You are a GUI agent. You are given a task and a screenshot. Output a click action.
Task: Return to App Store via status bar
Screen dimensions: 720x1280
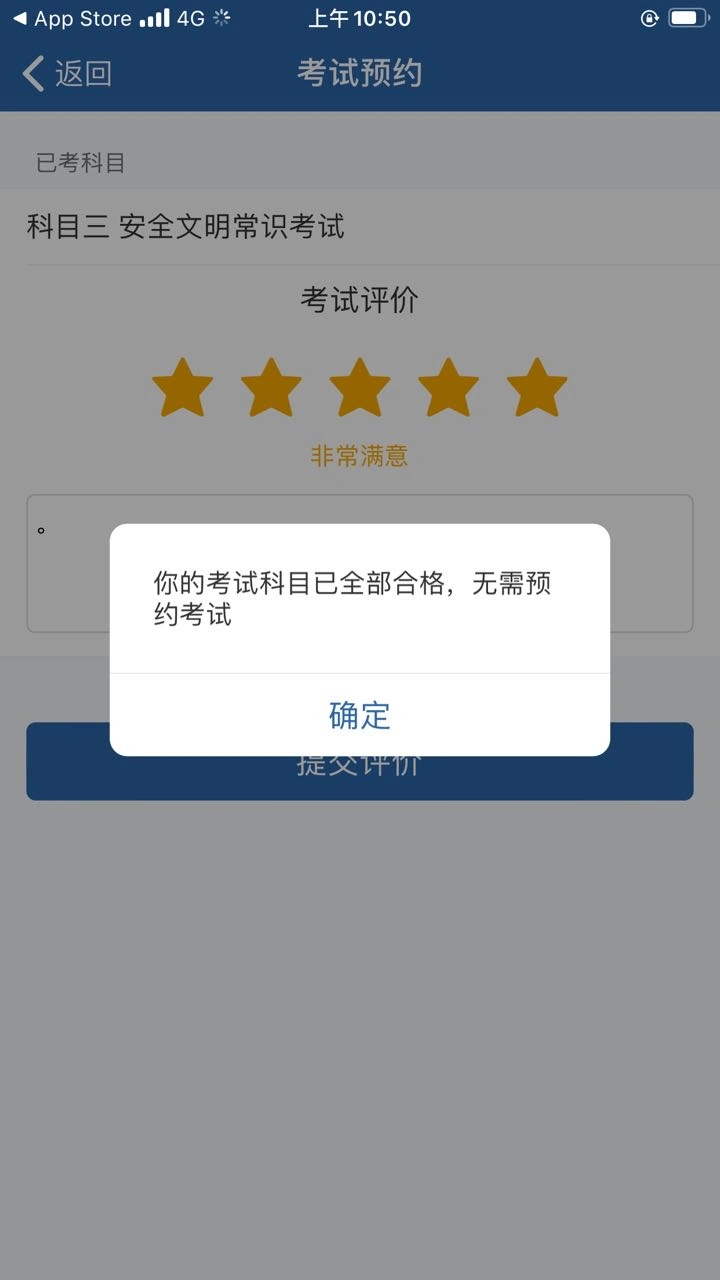72,19
